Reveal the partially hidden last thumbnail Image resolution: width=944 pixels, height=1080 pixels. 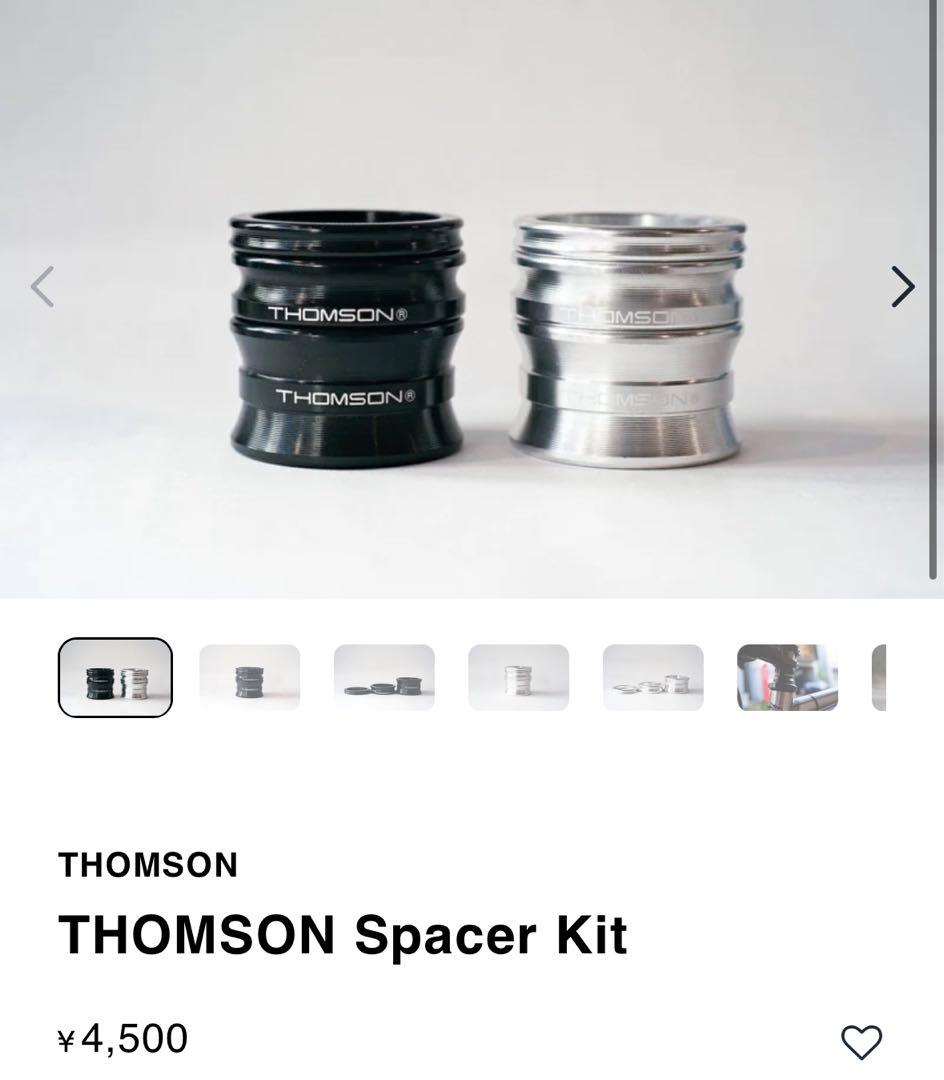881,677
